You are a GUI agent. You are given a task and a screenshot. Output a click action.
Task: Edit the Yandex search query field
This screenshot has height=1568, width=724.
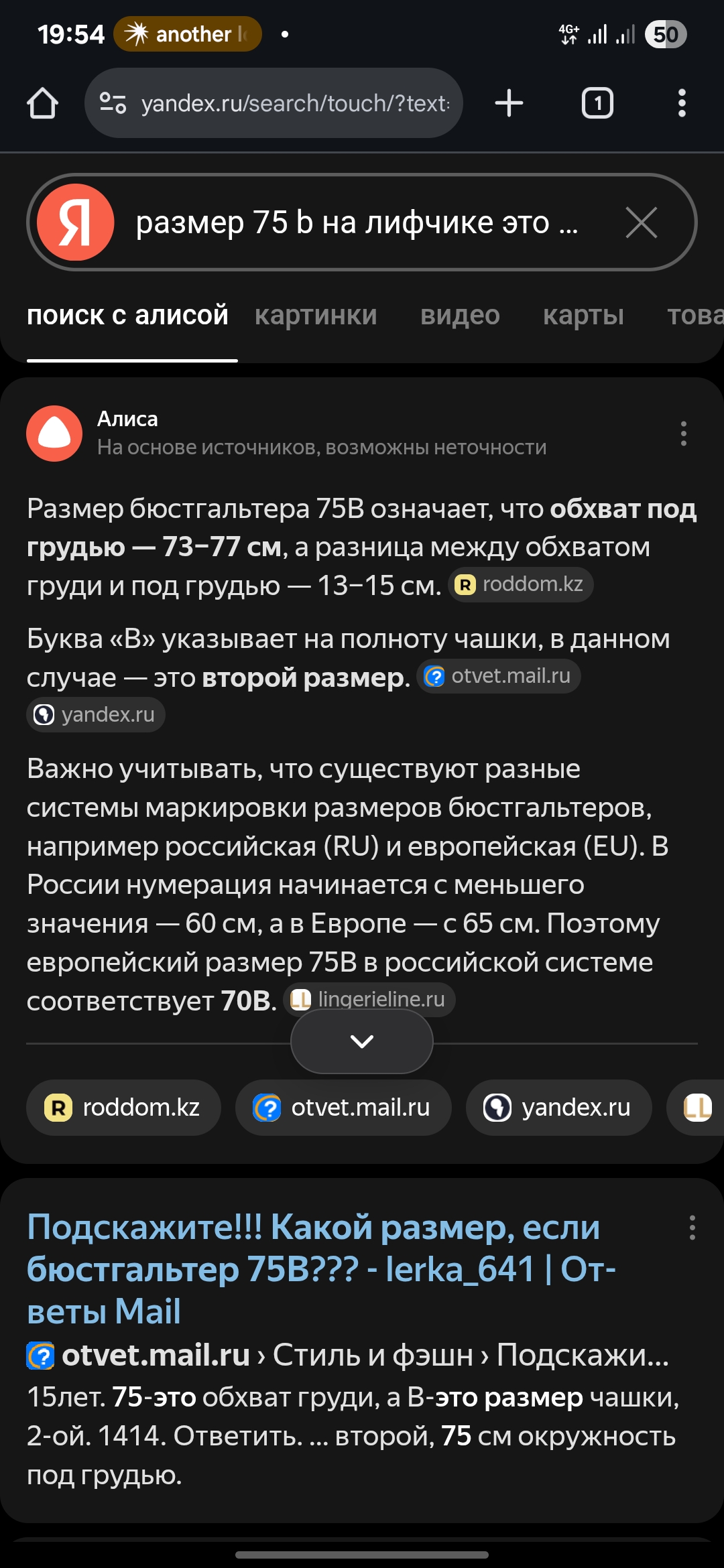[355, 222]
